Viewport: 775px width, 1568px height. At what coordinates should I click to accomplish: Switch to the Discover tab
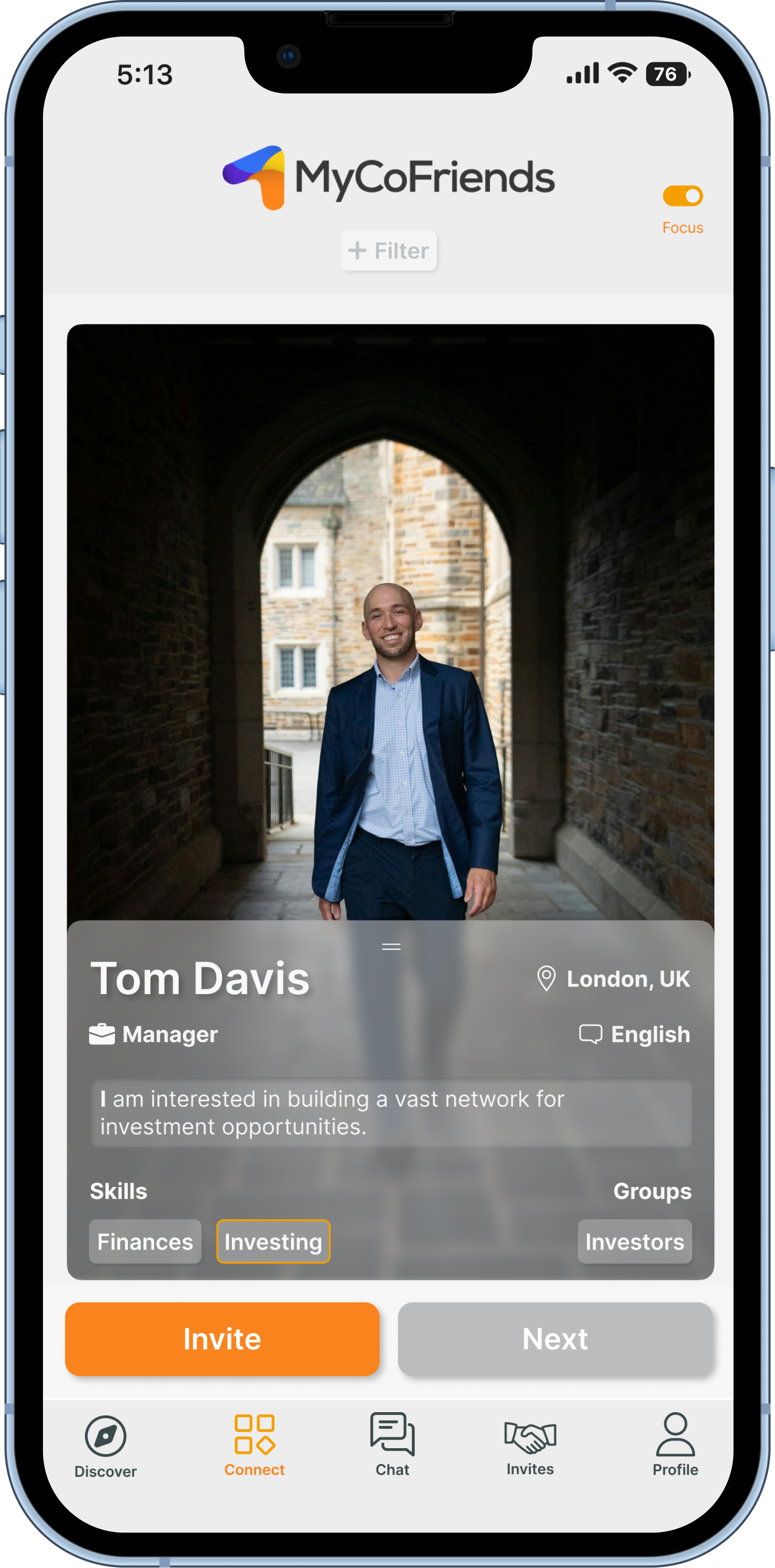tap(105, 1445)
